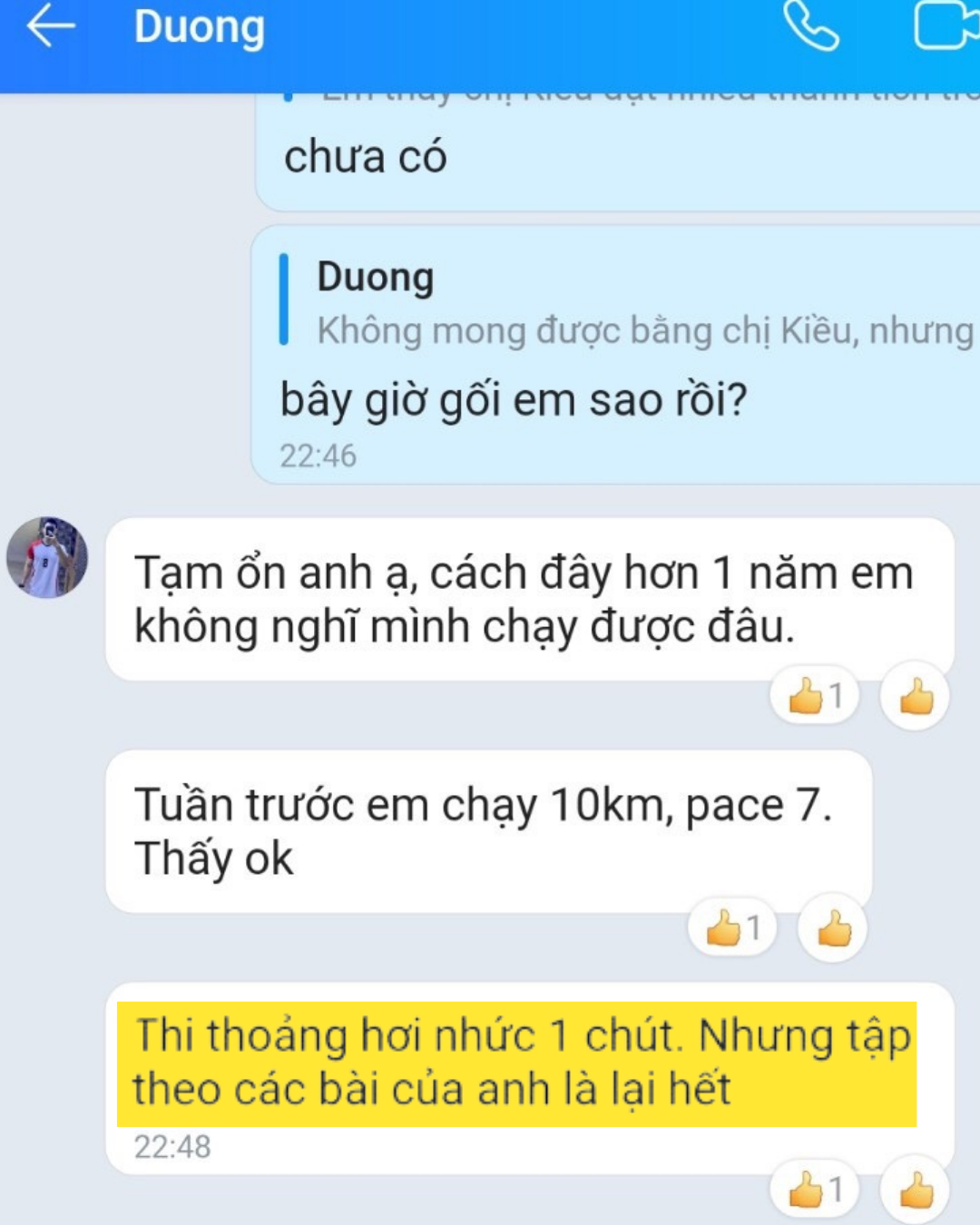980x1225 pixels.
Task: Open the quoted message from Duong
Action: pos(626,304)
